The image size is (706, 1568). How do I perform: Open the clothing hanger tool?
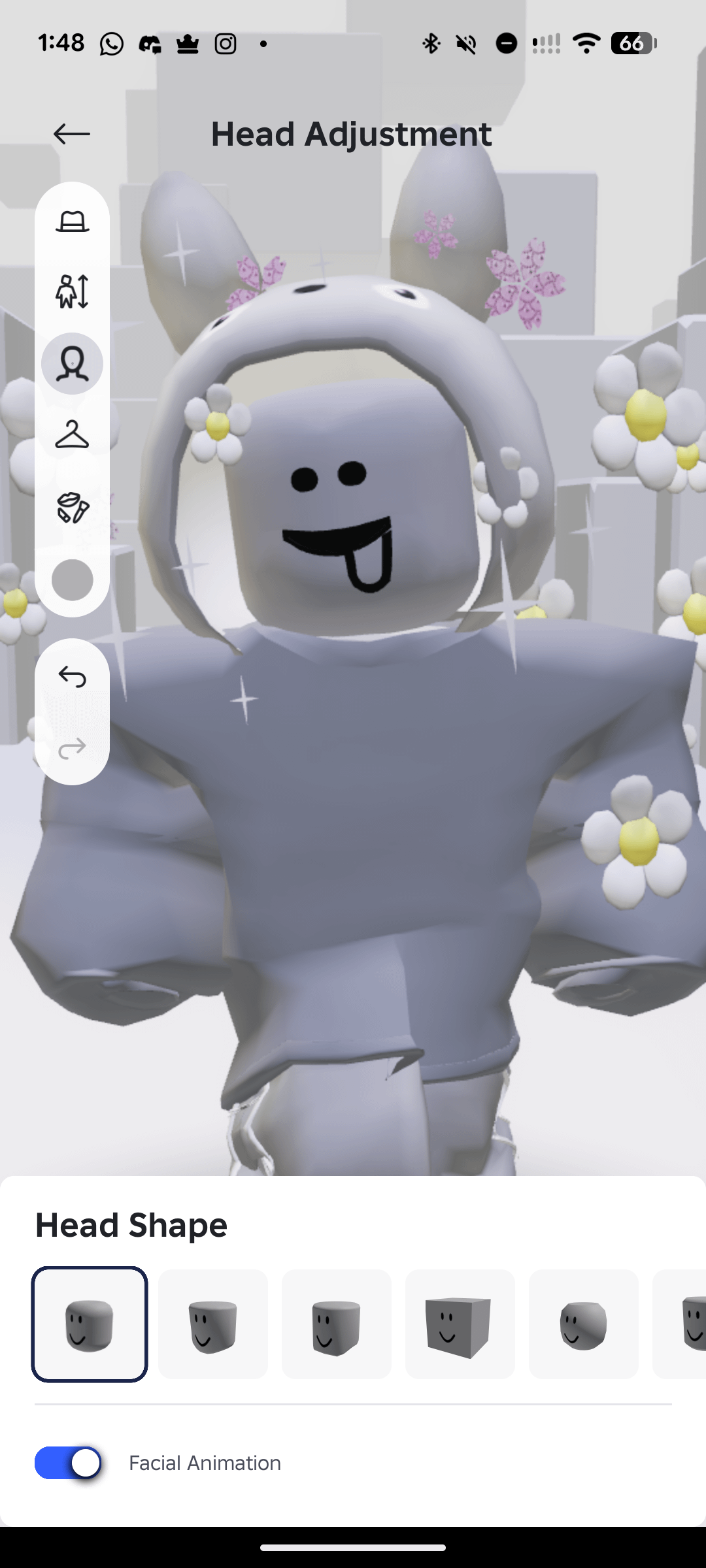(72, 435)
